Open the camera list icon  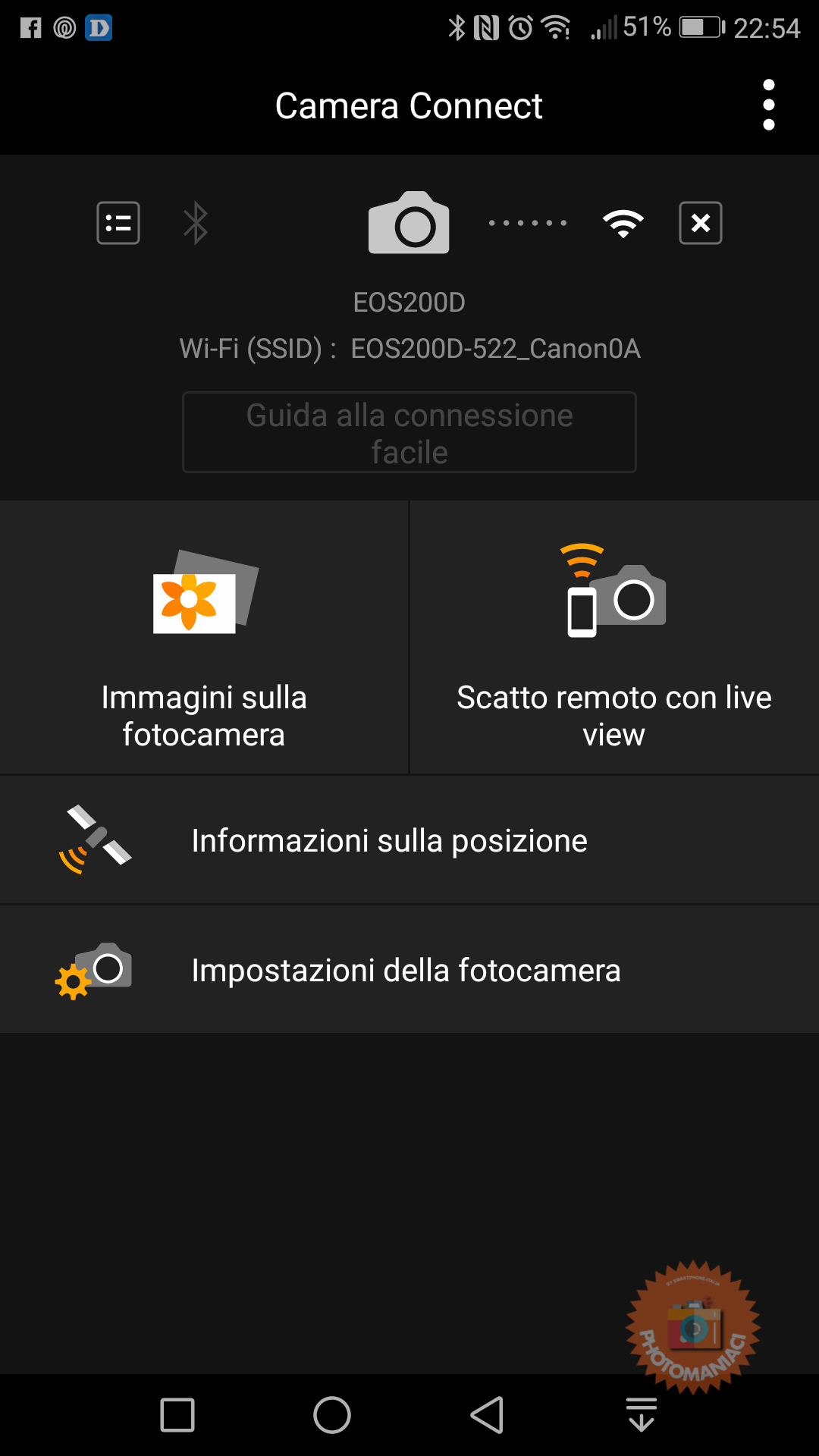(x=118, y=223)
